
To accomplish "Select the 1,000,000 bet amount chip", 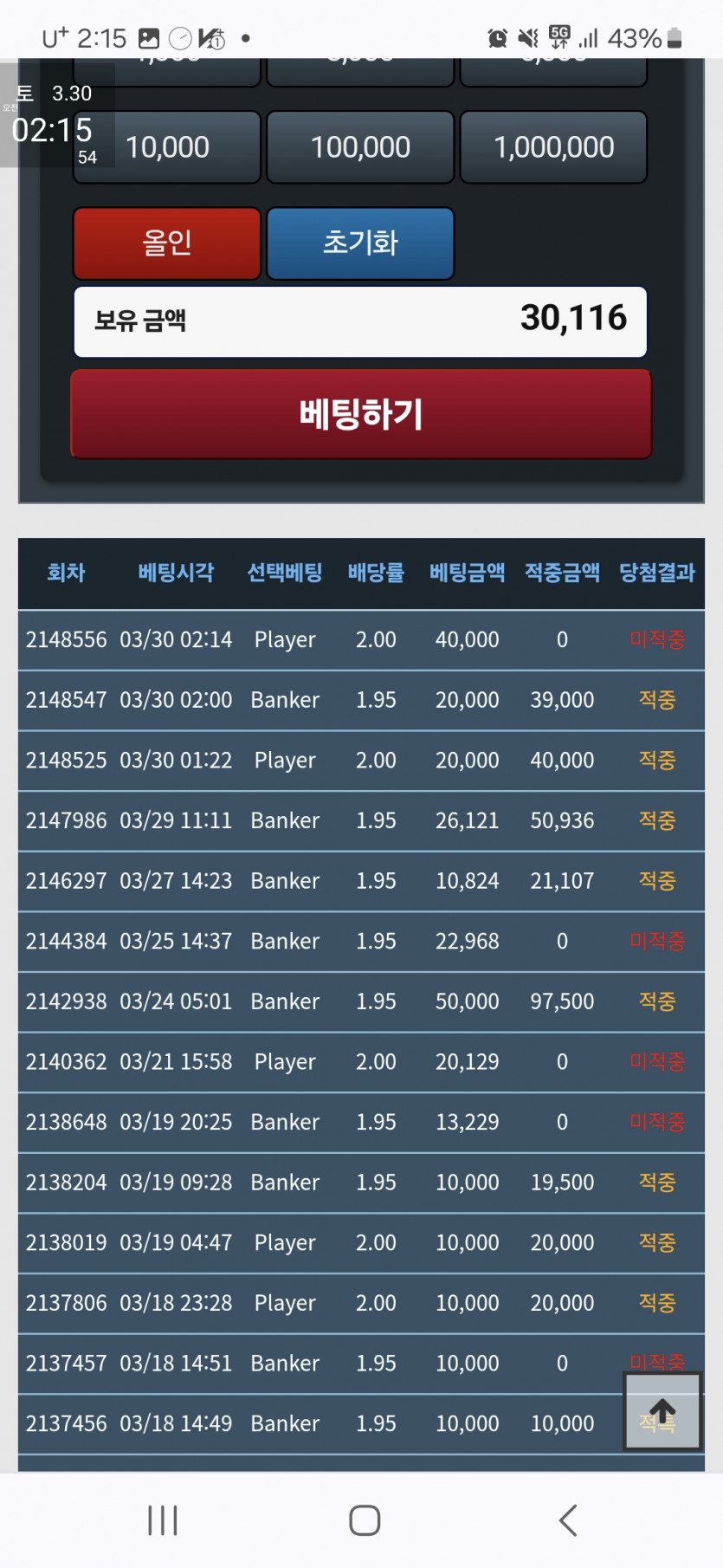I will pos(553,147).
